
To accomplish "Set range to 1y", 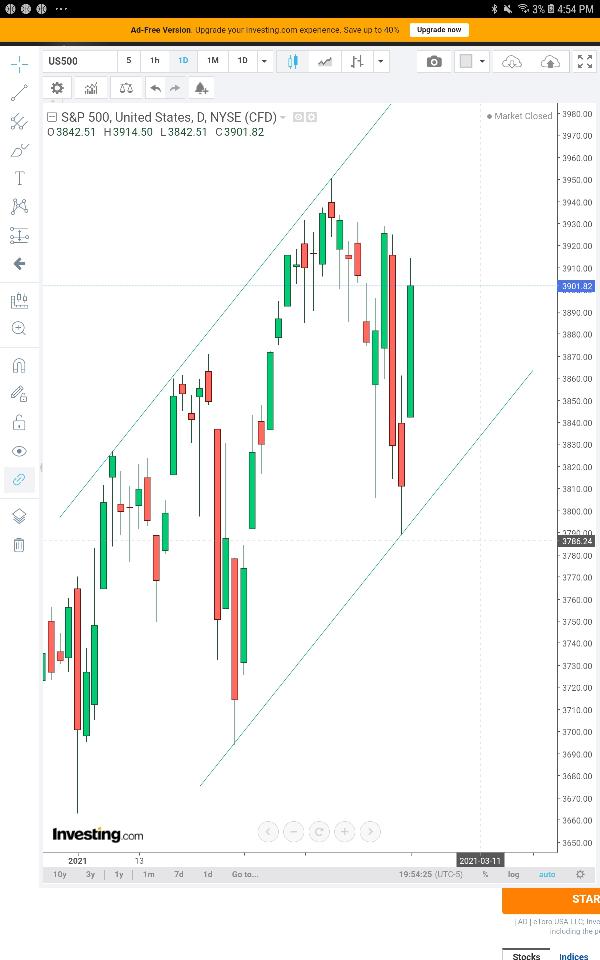I will [x=119, y=874].
